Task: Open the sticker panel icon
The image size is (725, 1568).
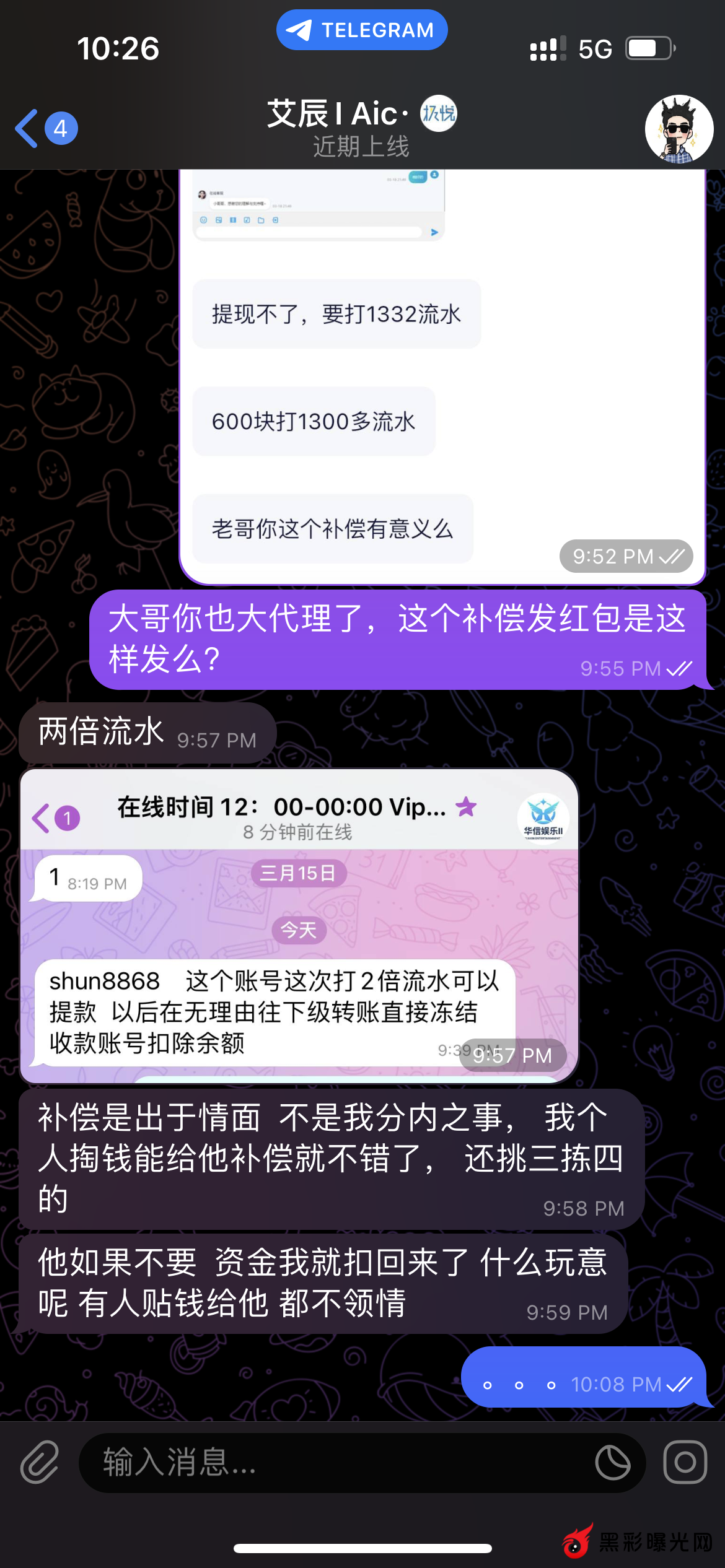Action: click(x=612, y=1462)
